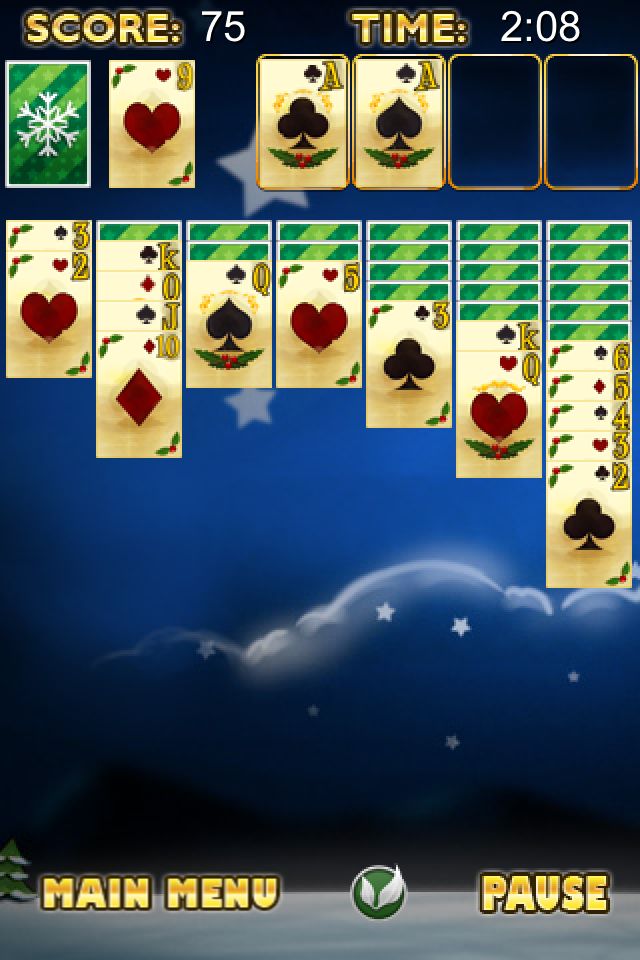Viewport: 640px width, 960px height.
Task: Draw a card from the snowflake deck
Action: [x=48, y=124]
